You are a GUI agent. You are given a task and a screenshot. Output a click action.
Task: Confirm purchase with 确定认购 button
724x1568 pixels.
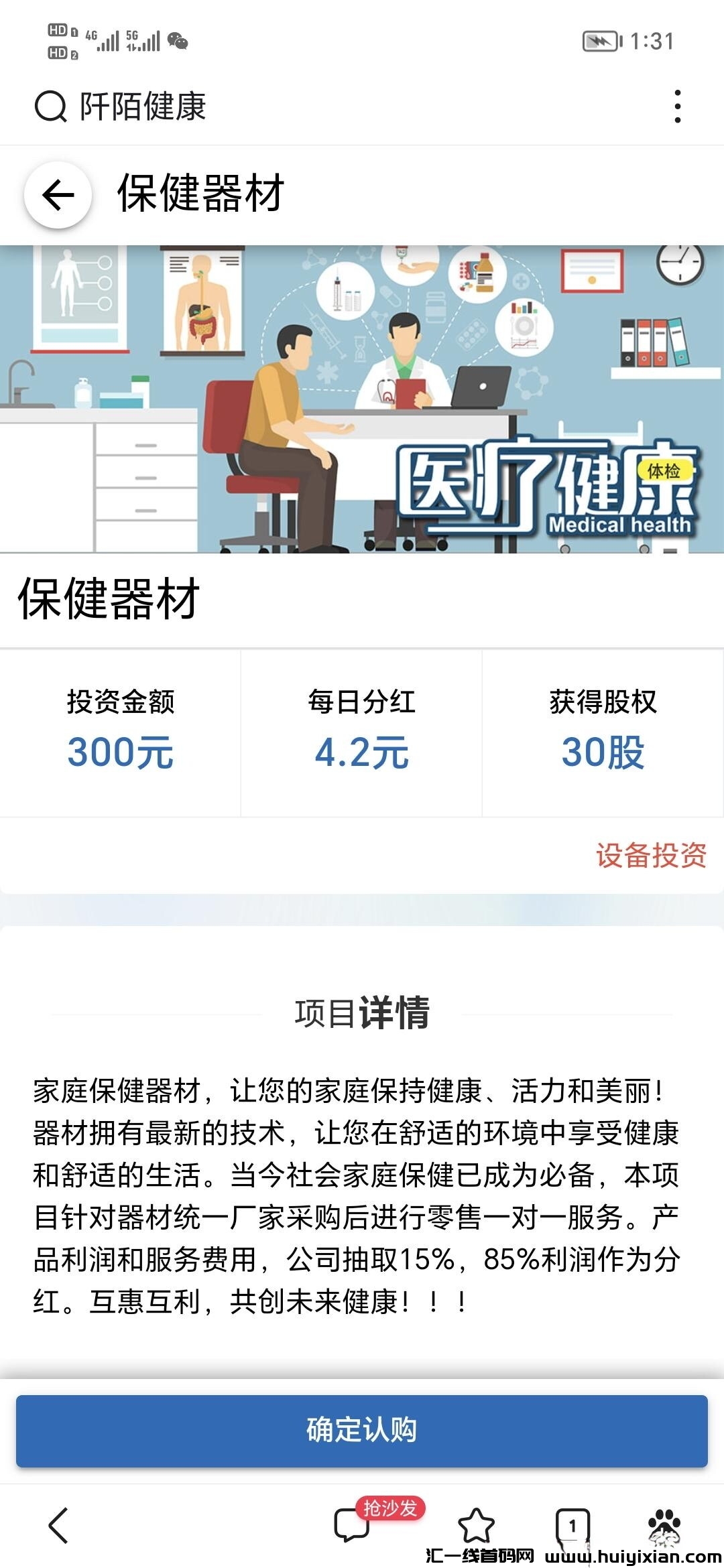tap(362, 1431)
